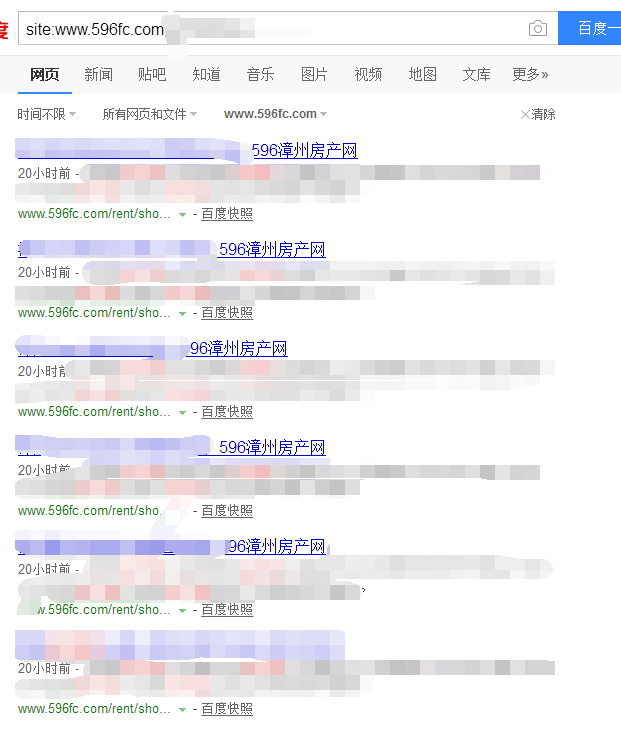The image size is (621, 729).
Task: Tap the search box with site:www.596fc.com
Action: click(x=270, y=29)
